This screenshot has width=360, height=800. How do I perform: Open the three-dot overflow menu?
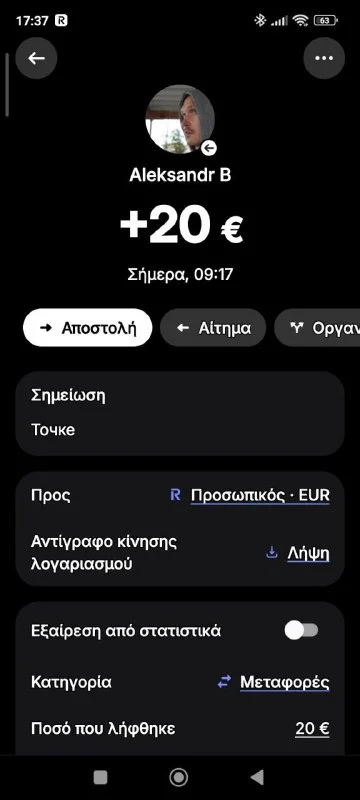(x=324, y=58)
